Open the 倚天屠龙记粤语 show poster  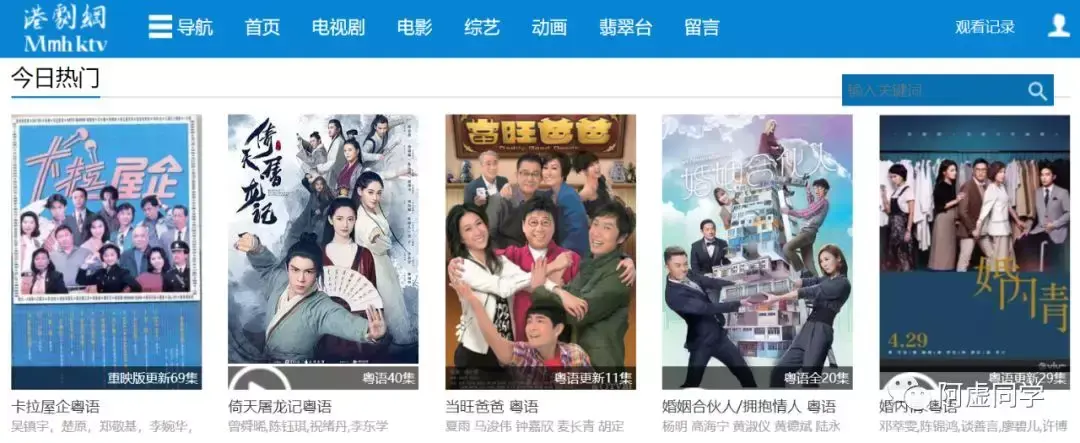pos(323,252)
